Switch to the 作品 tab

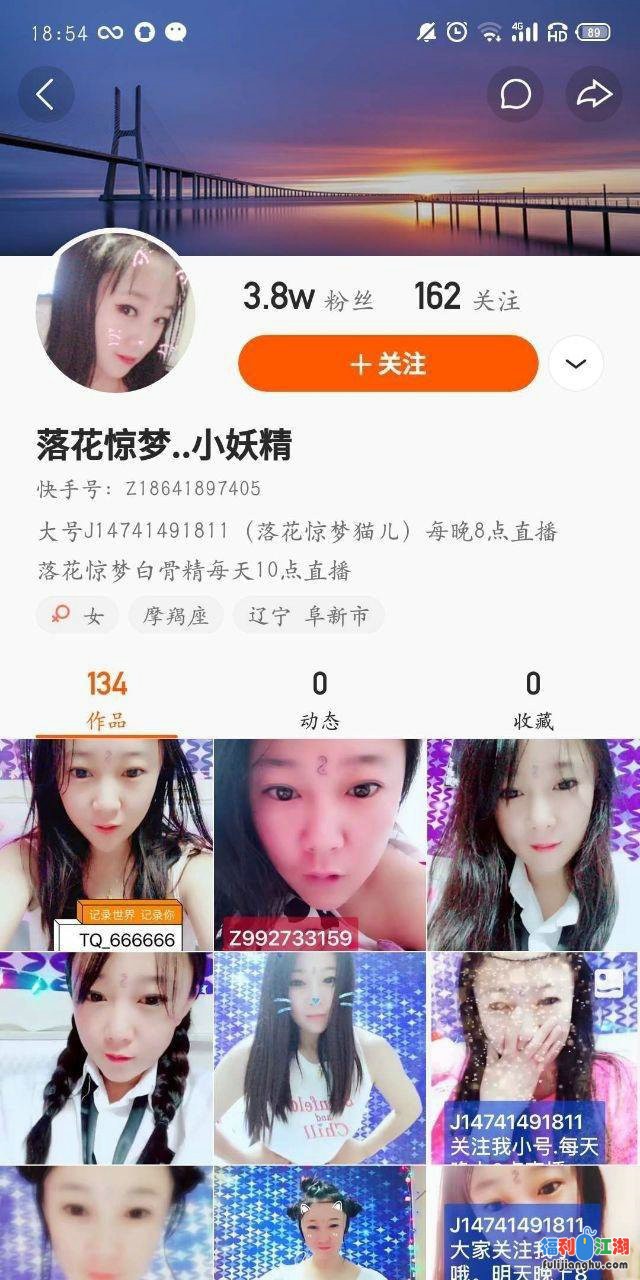[x=106, y=700]
